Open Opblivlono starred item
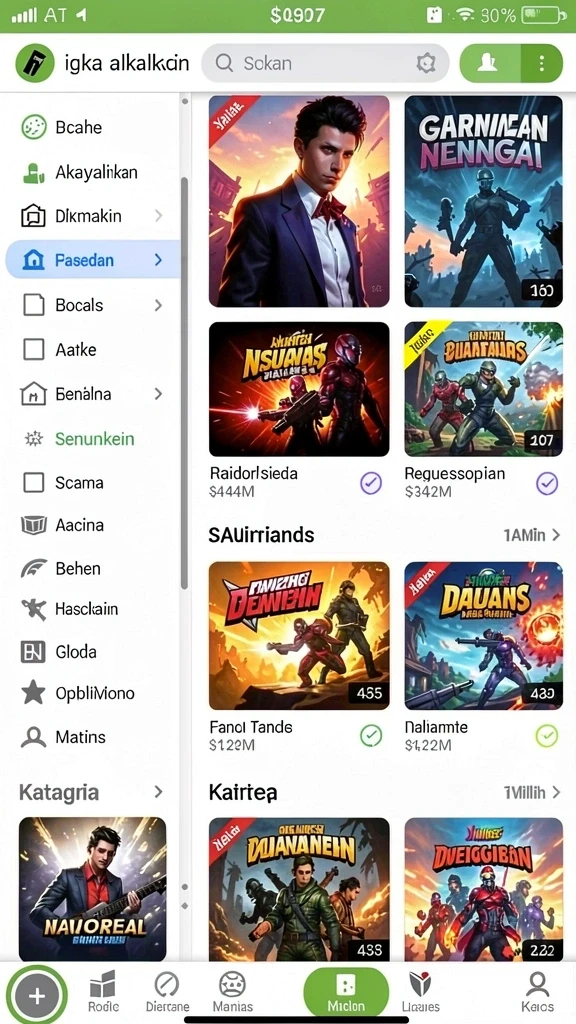Viewport: 576px width, 1024px height. coord(92,693)
